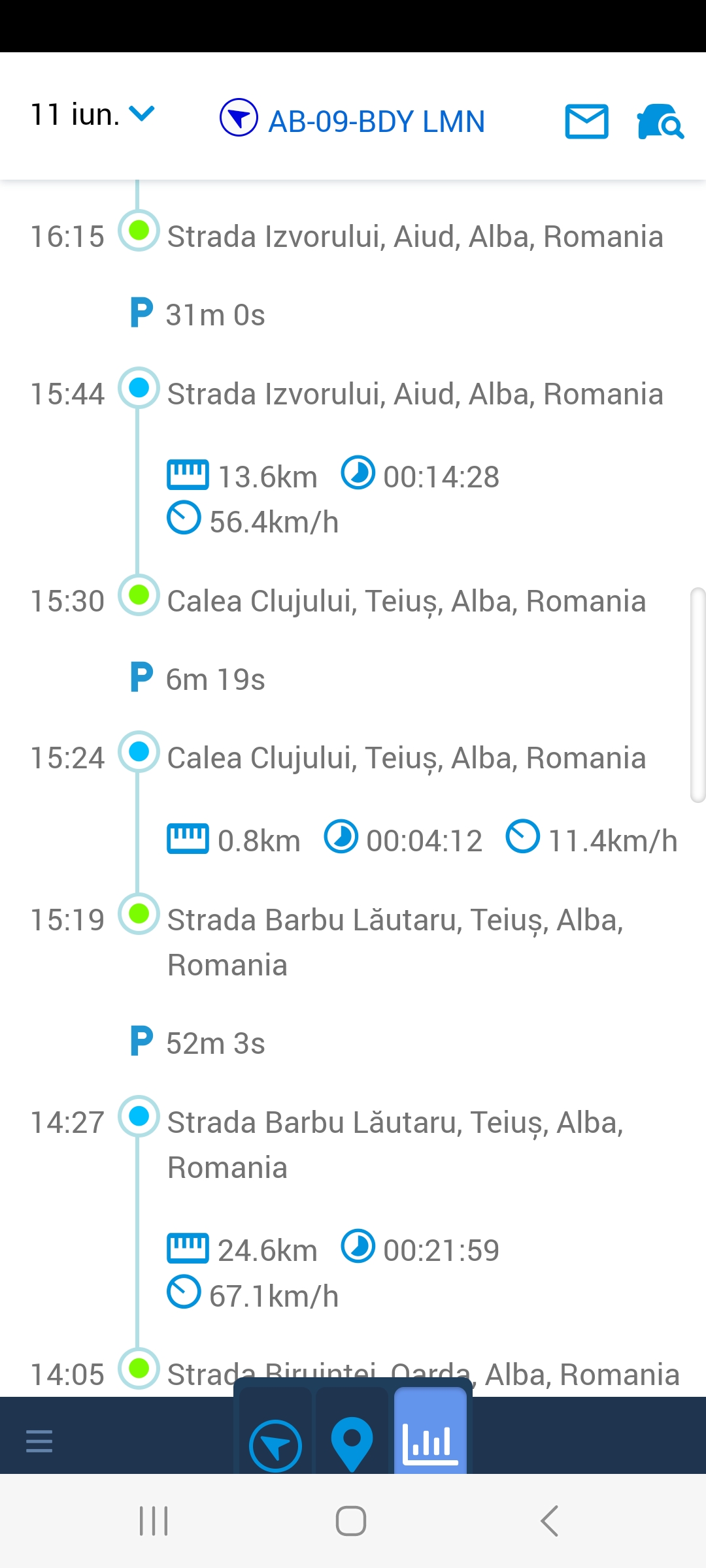Switch to the statistics chart tab
Viewport: 706px width, 1568px height.
430,1443
